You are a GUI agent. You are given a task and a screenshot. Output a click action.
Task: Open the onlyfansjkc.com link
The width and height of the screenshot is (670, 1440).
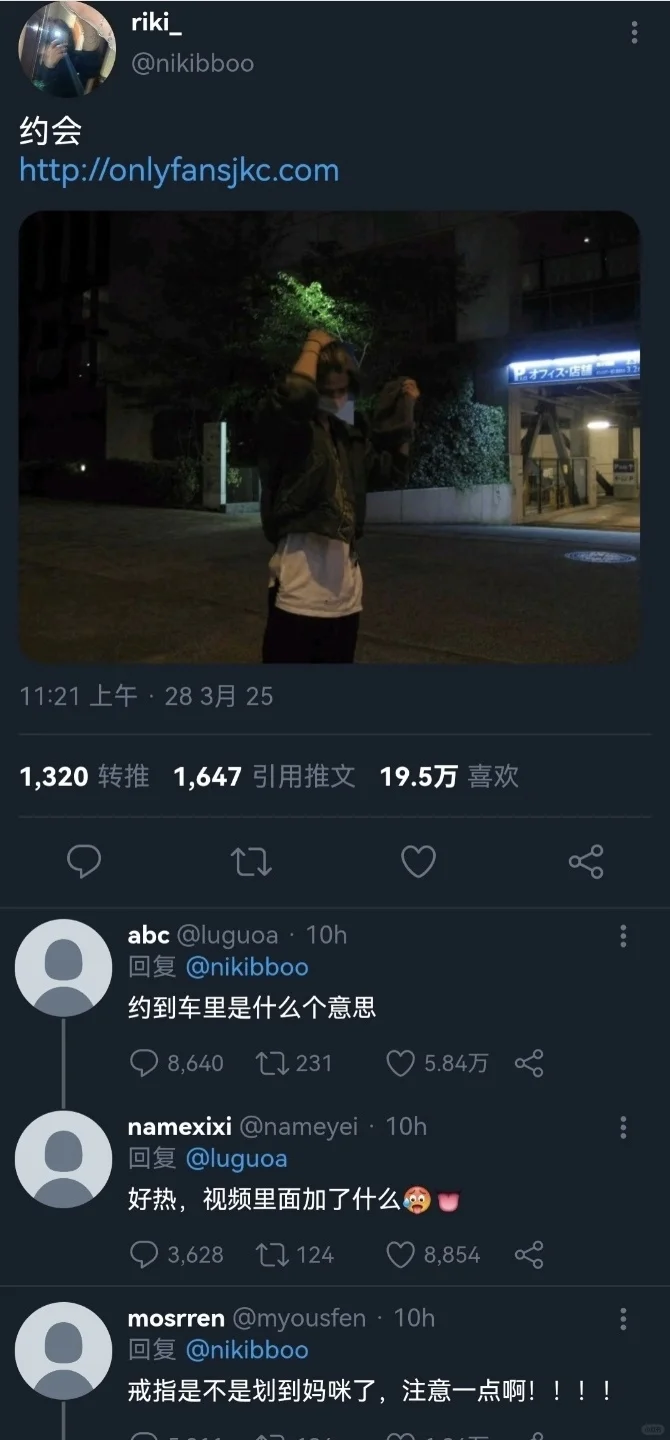coord(179,170)
